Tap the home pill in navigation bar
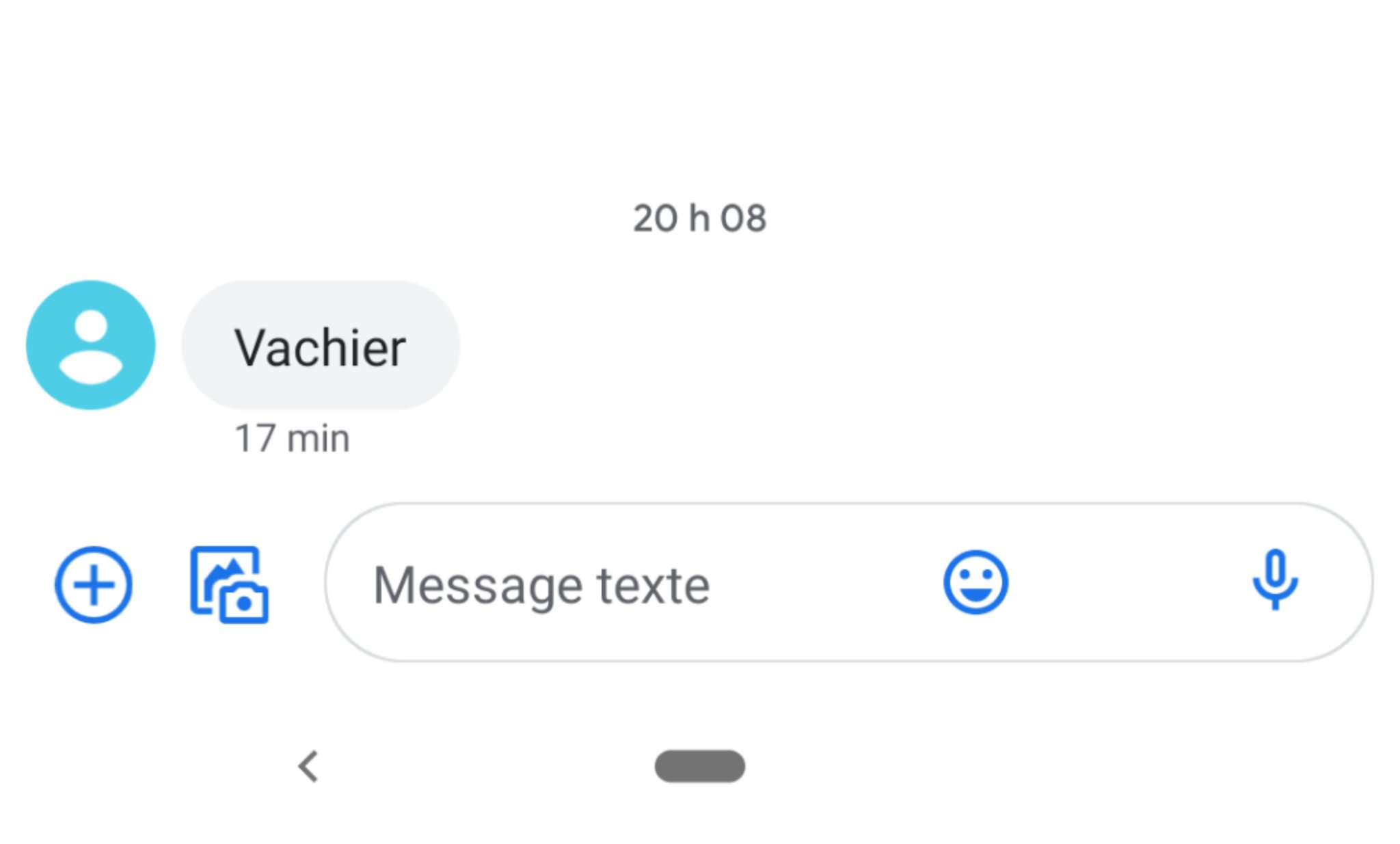Viewport: 1400px width, 844px height. (699, 766)
